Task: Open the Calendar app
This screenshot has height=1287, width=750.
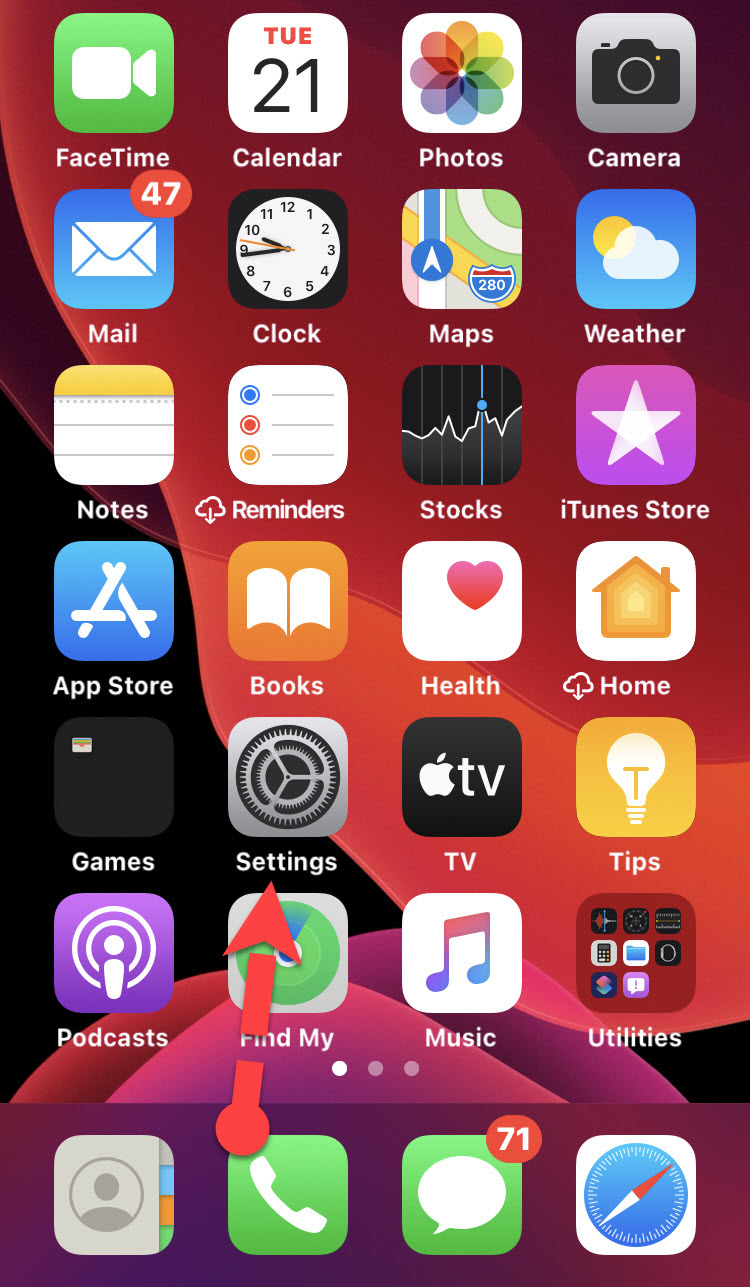Action: [287, 73]
